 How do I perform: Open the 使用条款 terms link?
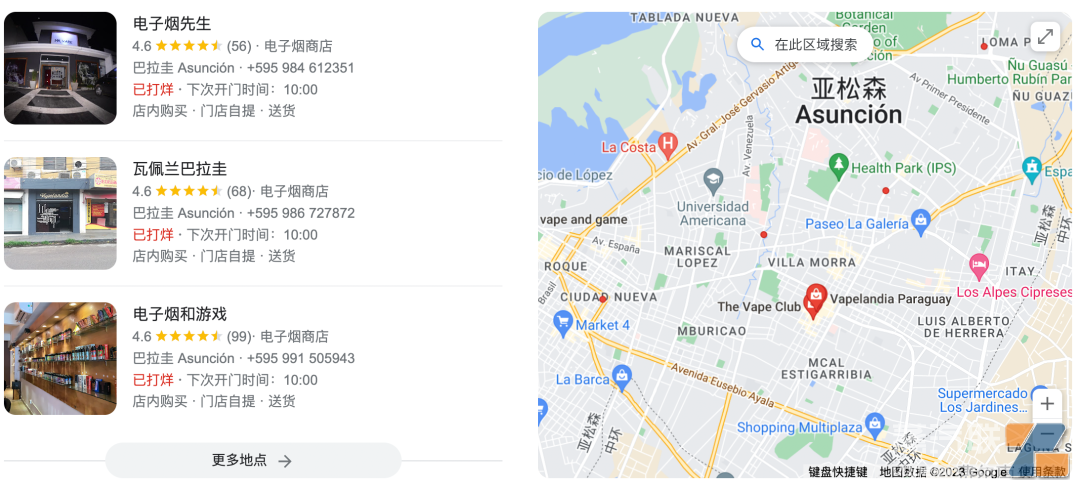(1043, 472)
